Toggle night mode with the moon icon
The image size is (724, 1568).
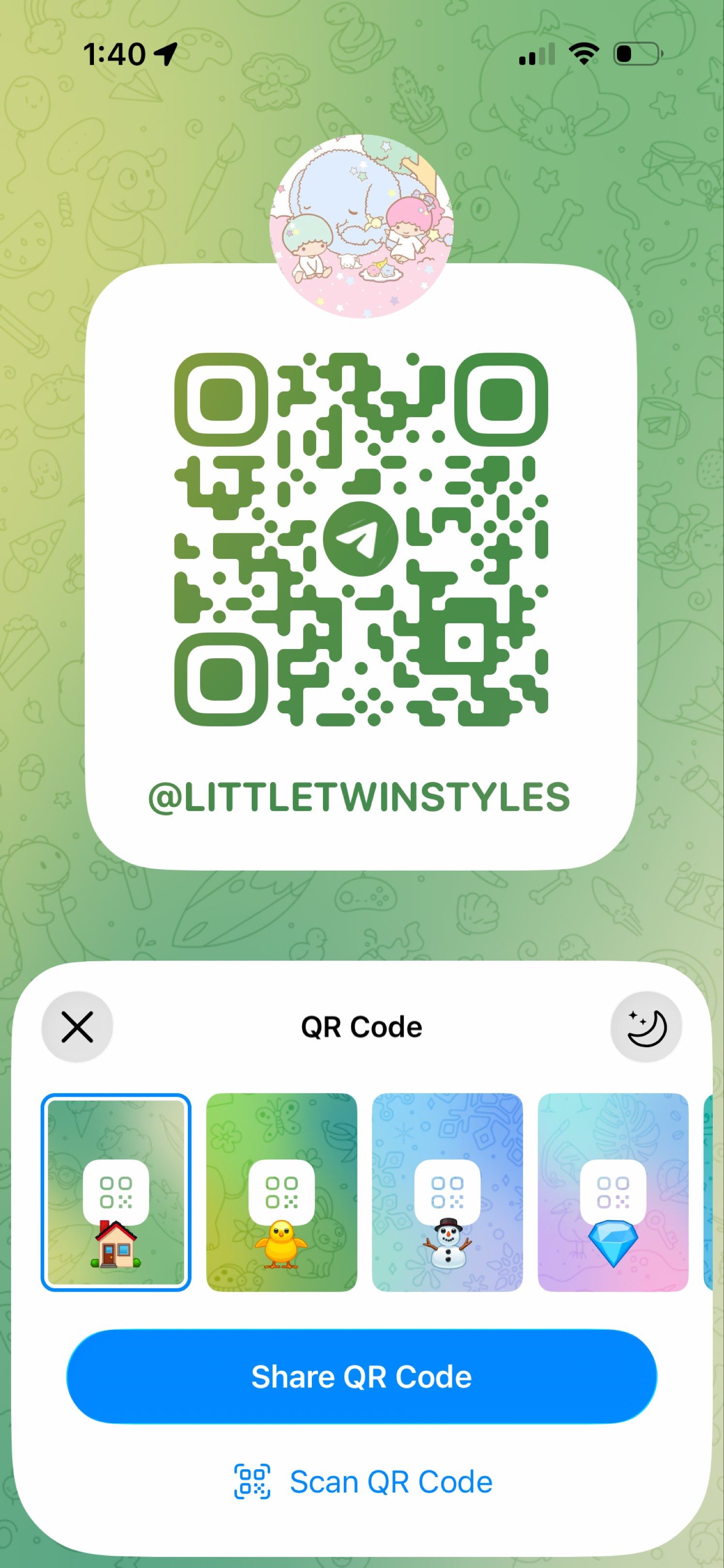click(x=646, y=1027)
